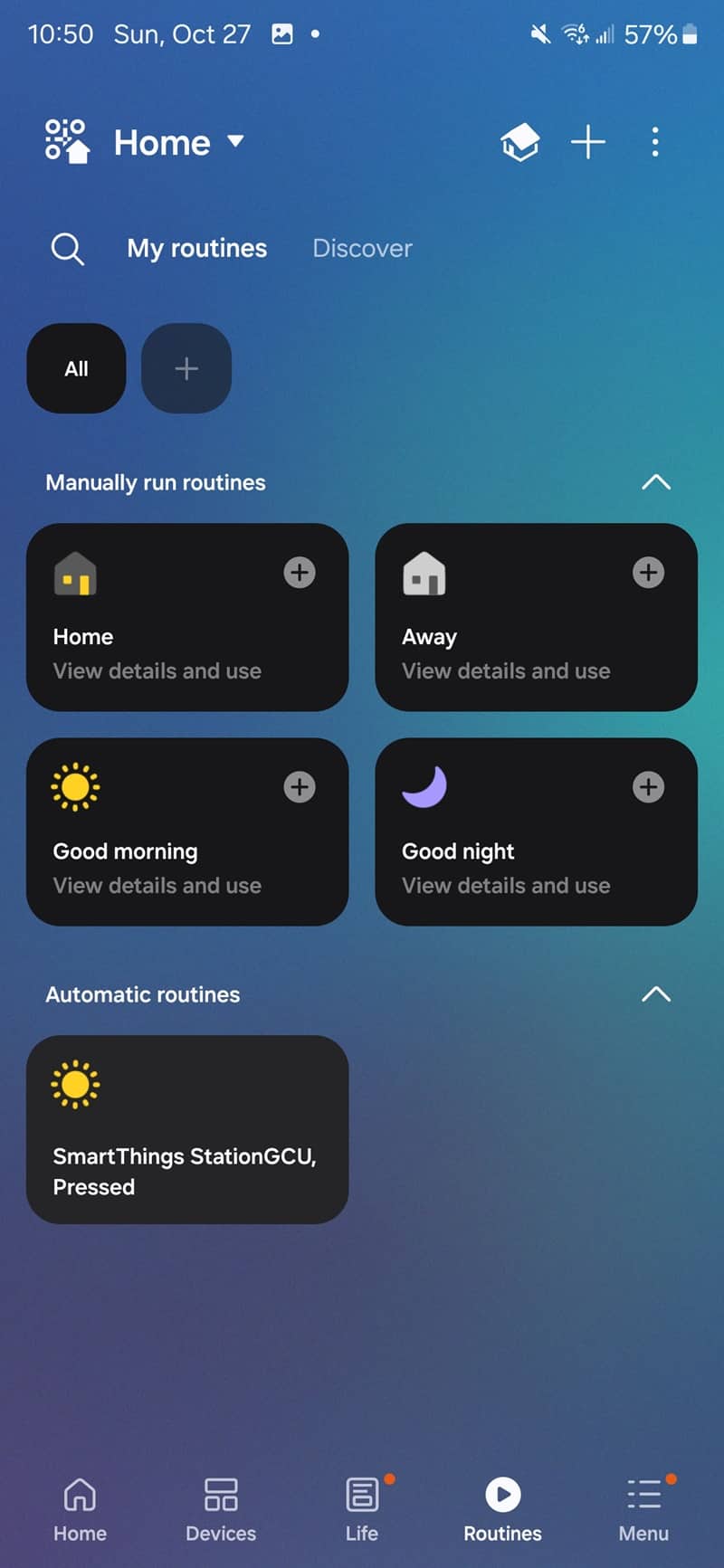
Task: Collapse the Manually run routines section
Action: coord(656,482)
